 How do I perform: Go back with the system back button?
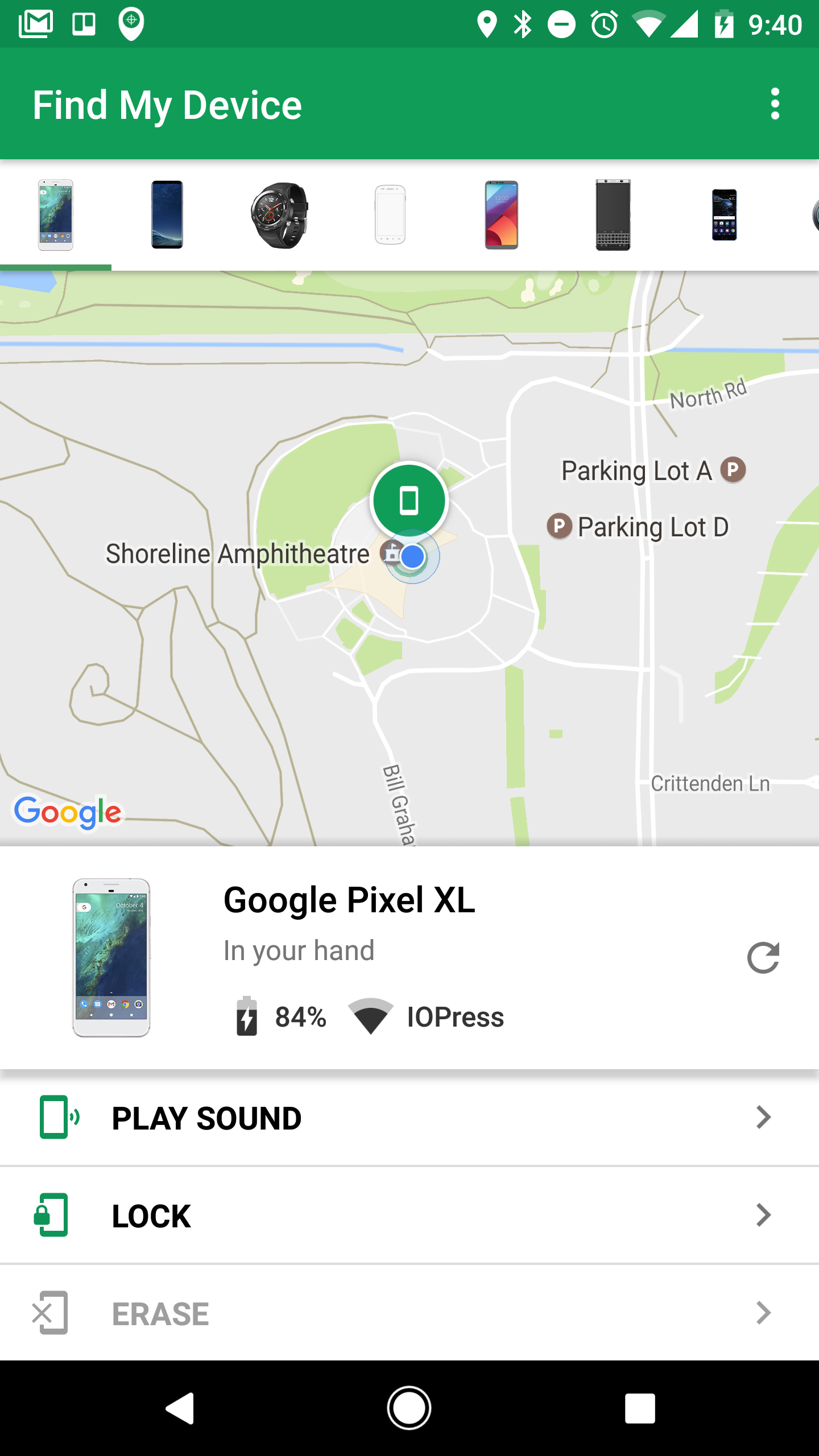(180, 1408)
